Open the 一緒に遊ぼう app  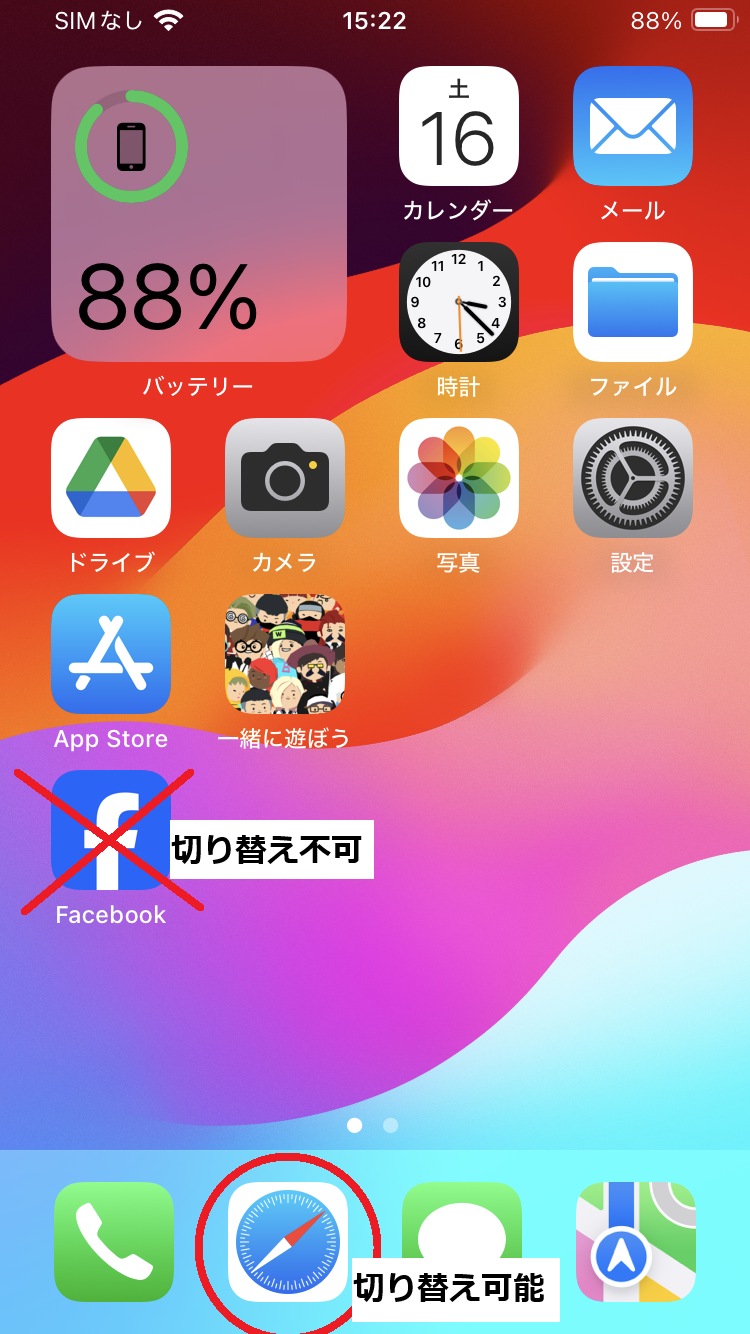click(x=285, y=654)
